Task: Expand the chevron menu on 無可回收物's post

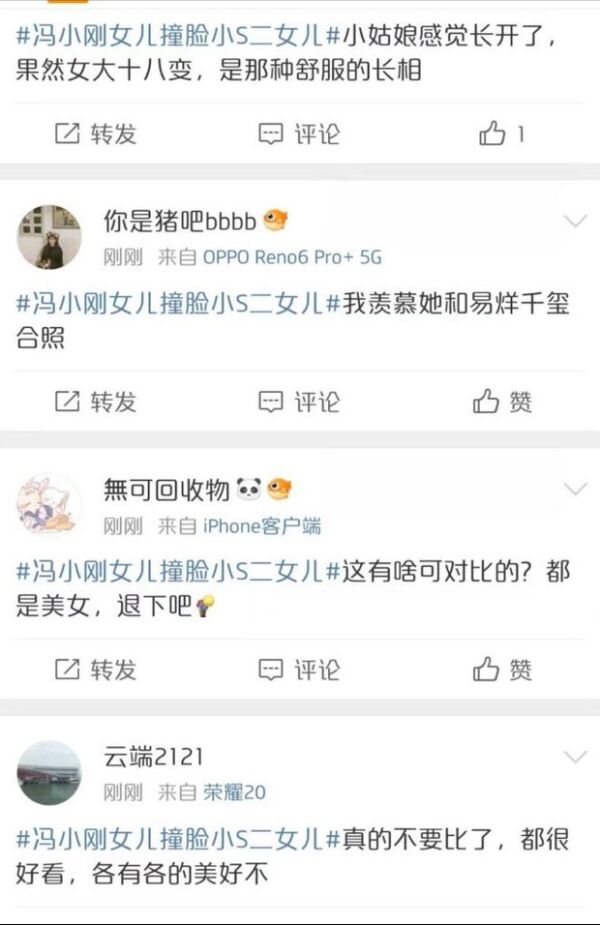Action: click(x=575, y=489)
